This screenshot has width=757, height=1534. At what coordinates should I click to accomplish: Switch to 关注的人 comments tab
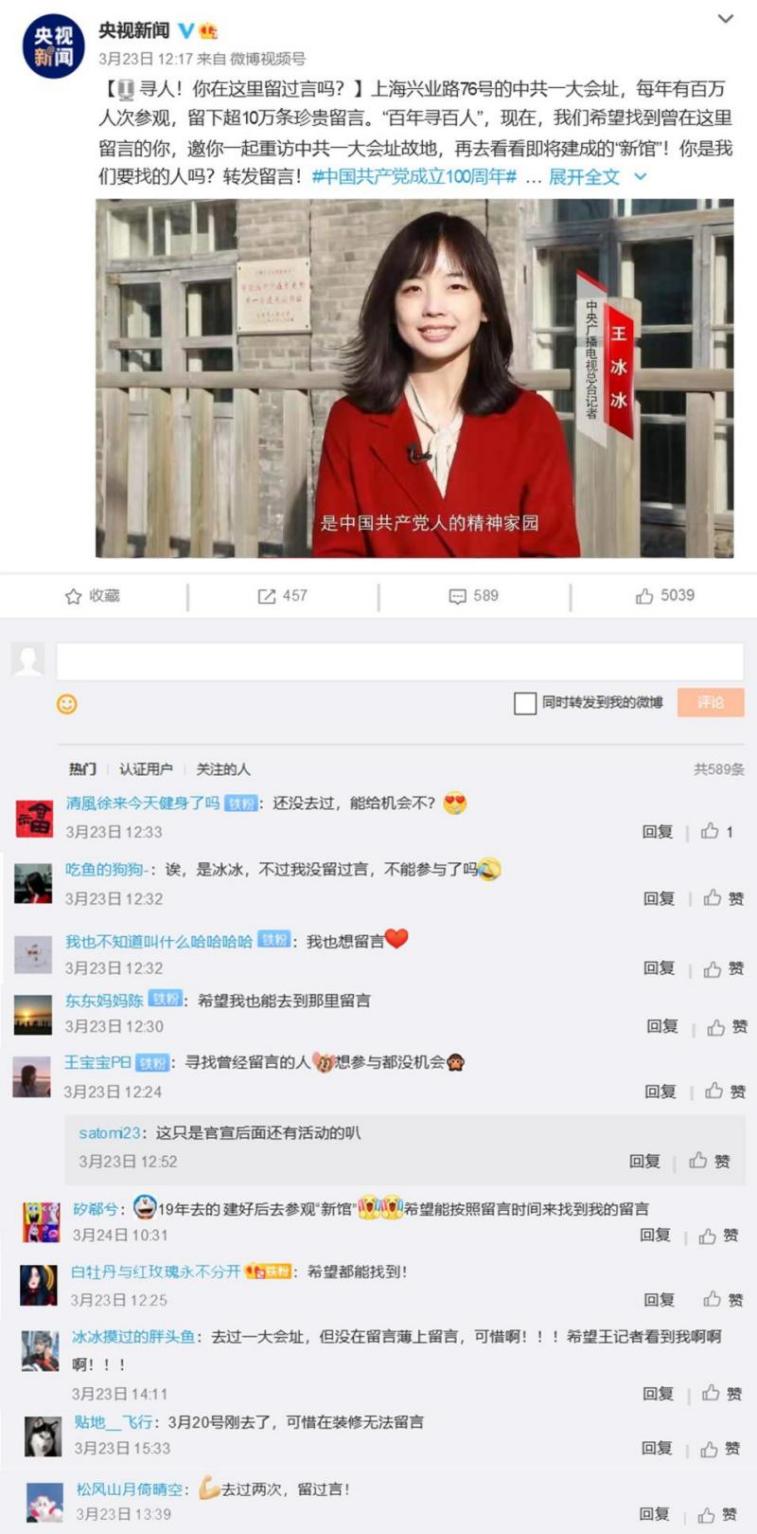[223, 769]
